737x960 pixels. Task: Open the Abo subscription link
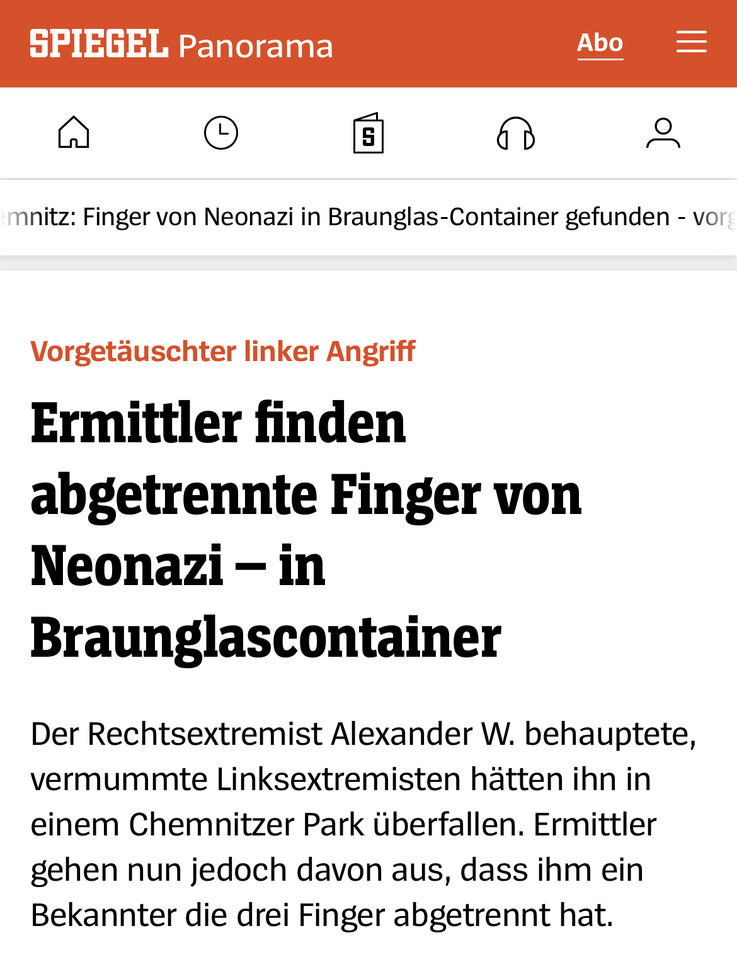point(599,43)
